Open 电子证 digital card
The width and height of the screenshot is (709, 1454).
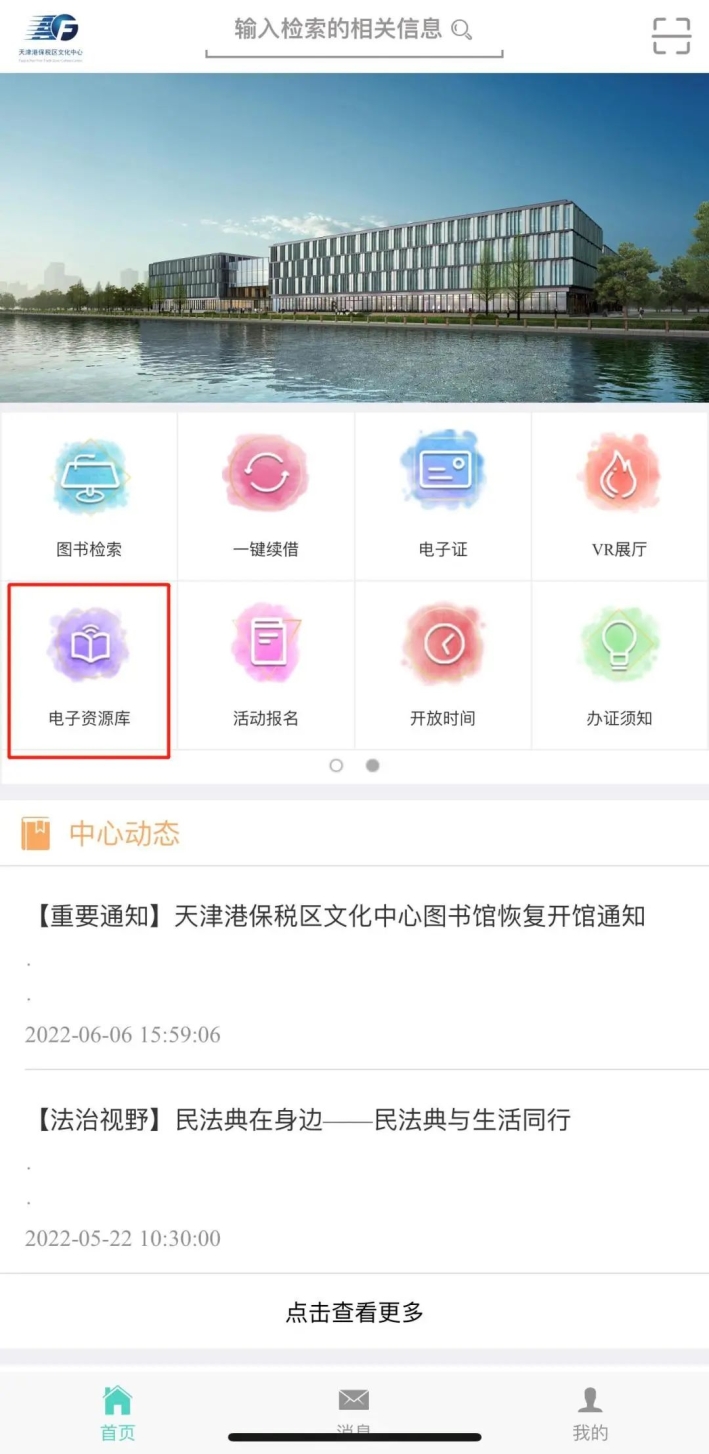click(x=443, y=497)
